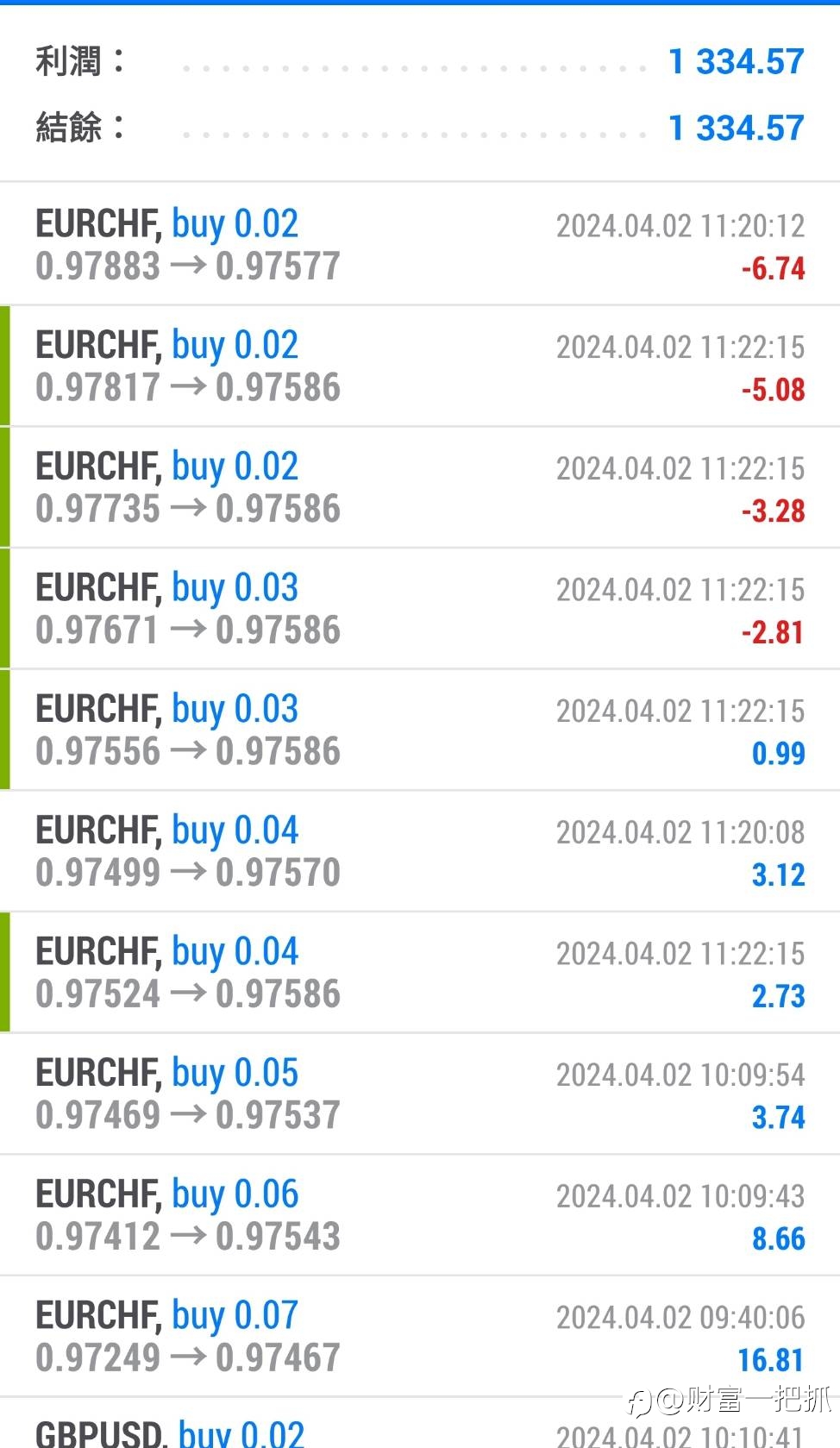Expand EURCHF buy 0.03 trade with -2.81 loss

pos(420,609)
